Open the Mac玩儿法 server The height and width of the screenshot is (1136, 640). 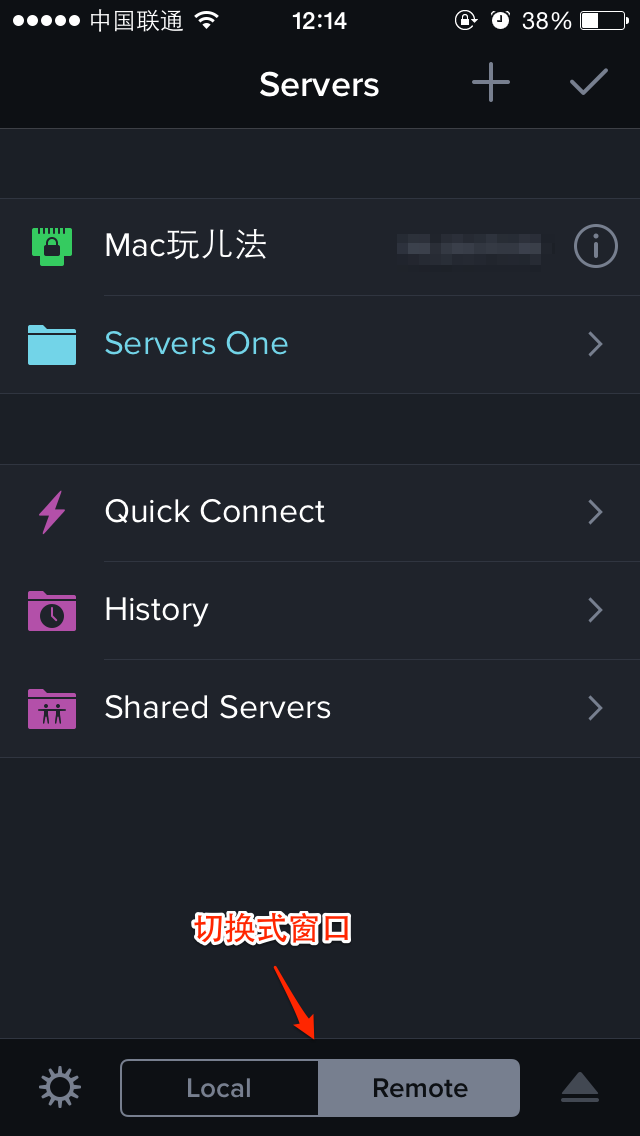(x=320, y=246)
